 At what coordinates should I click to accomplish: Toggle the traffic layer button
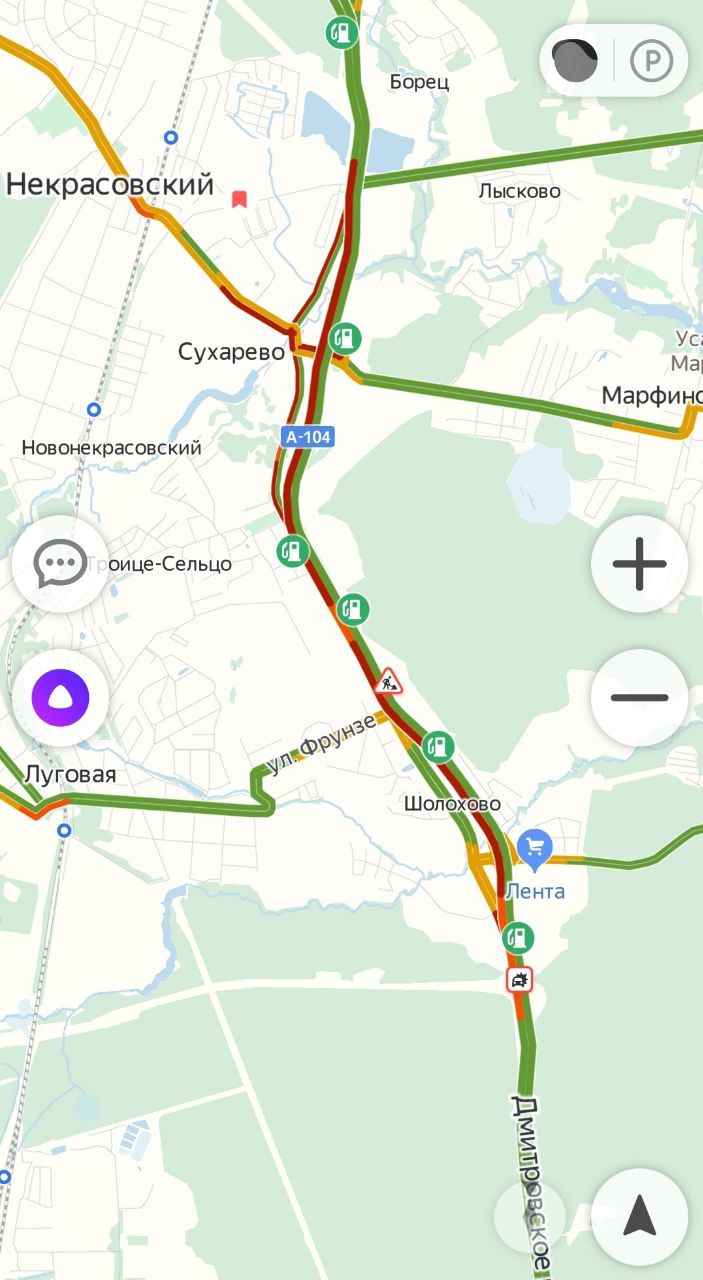[576, 62]
